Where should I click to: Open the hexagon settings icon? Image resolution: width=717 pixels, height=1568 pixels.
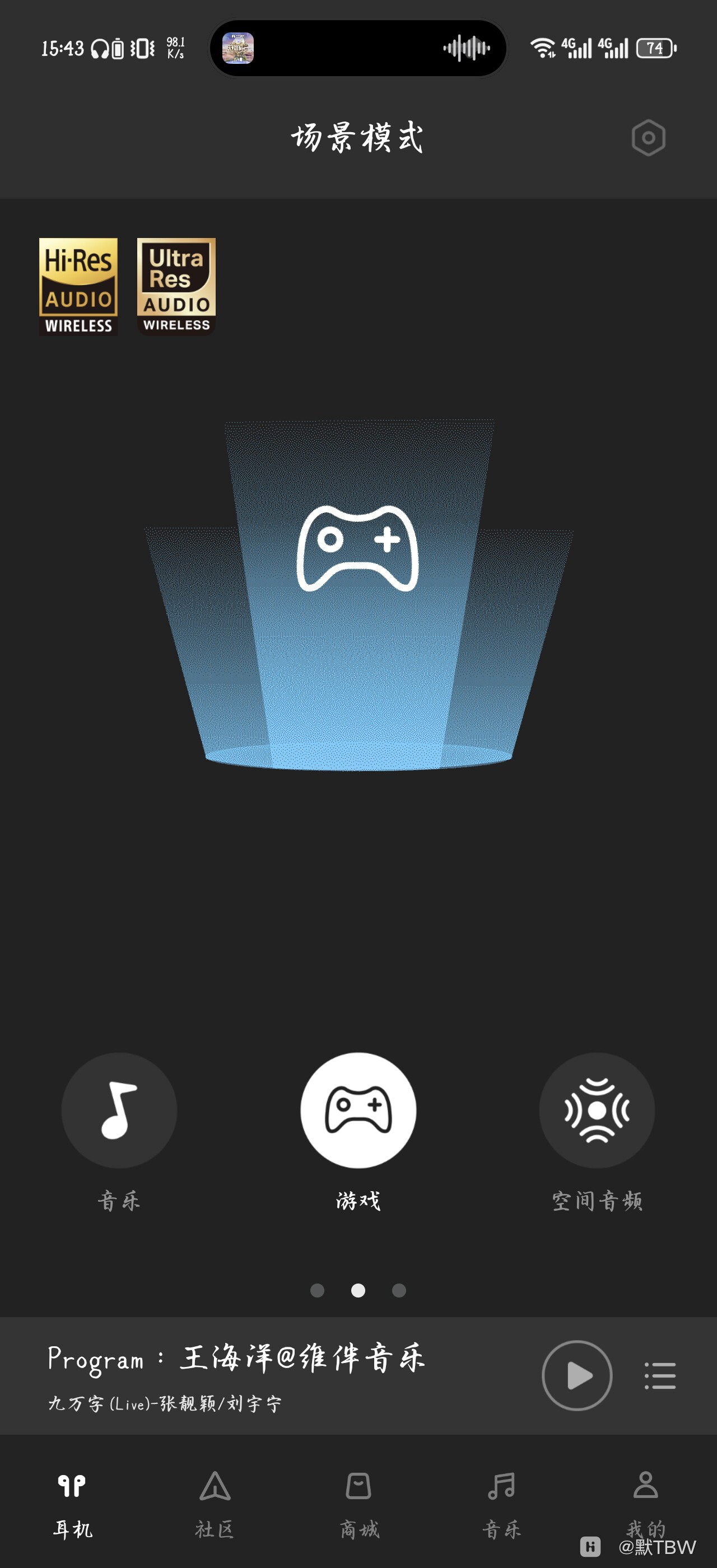click(648, 138)
